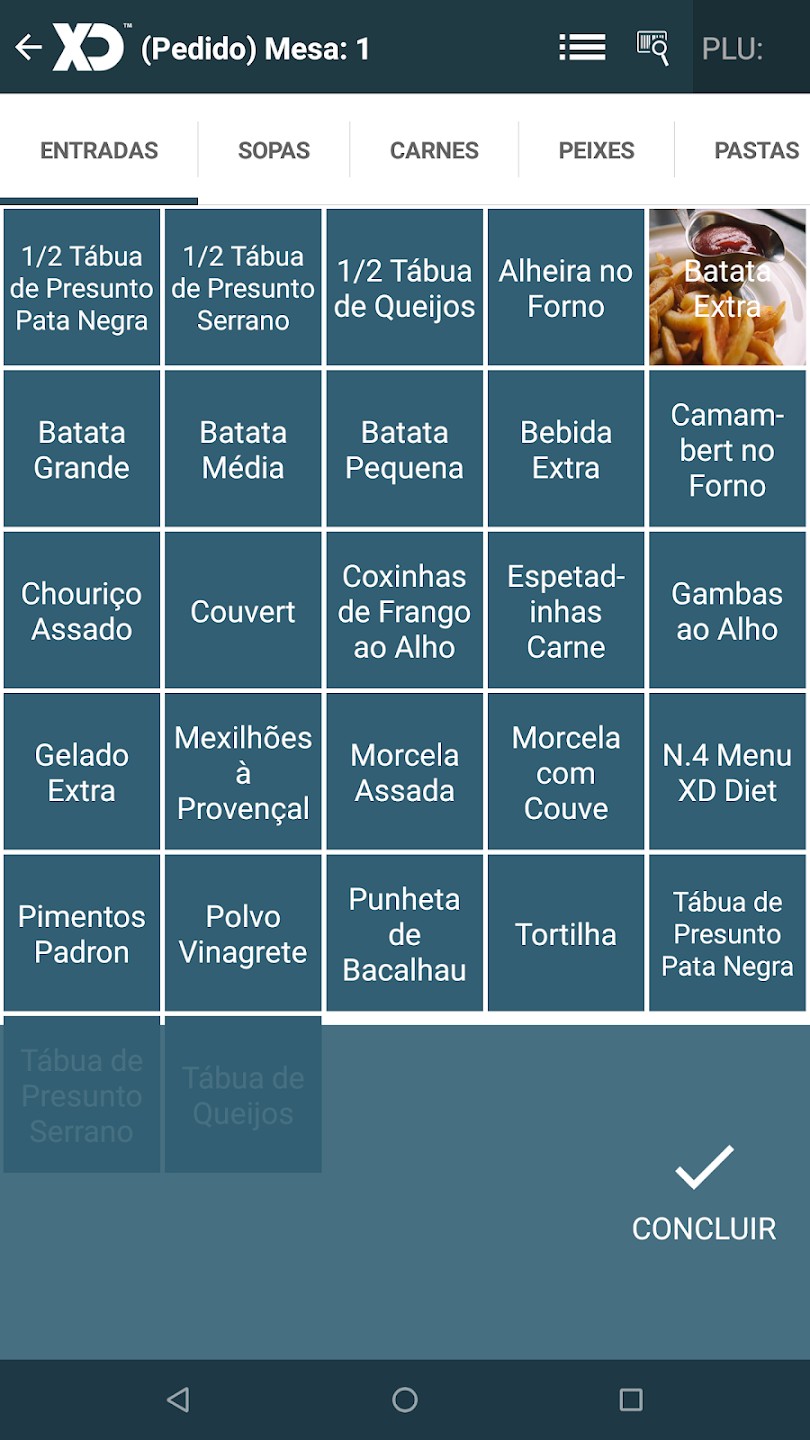Tap the Batata Extra image tile
Viewport: 810px width, 1440px height.
pyautogui.click(x=727, y=287)
